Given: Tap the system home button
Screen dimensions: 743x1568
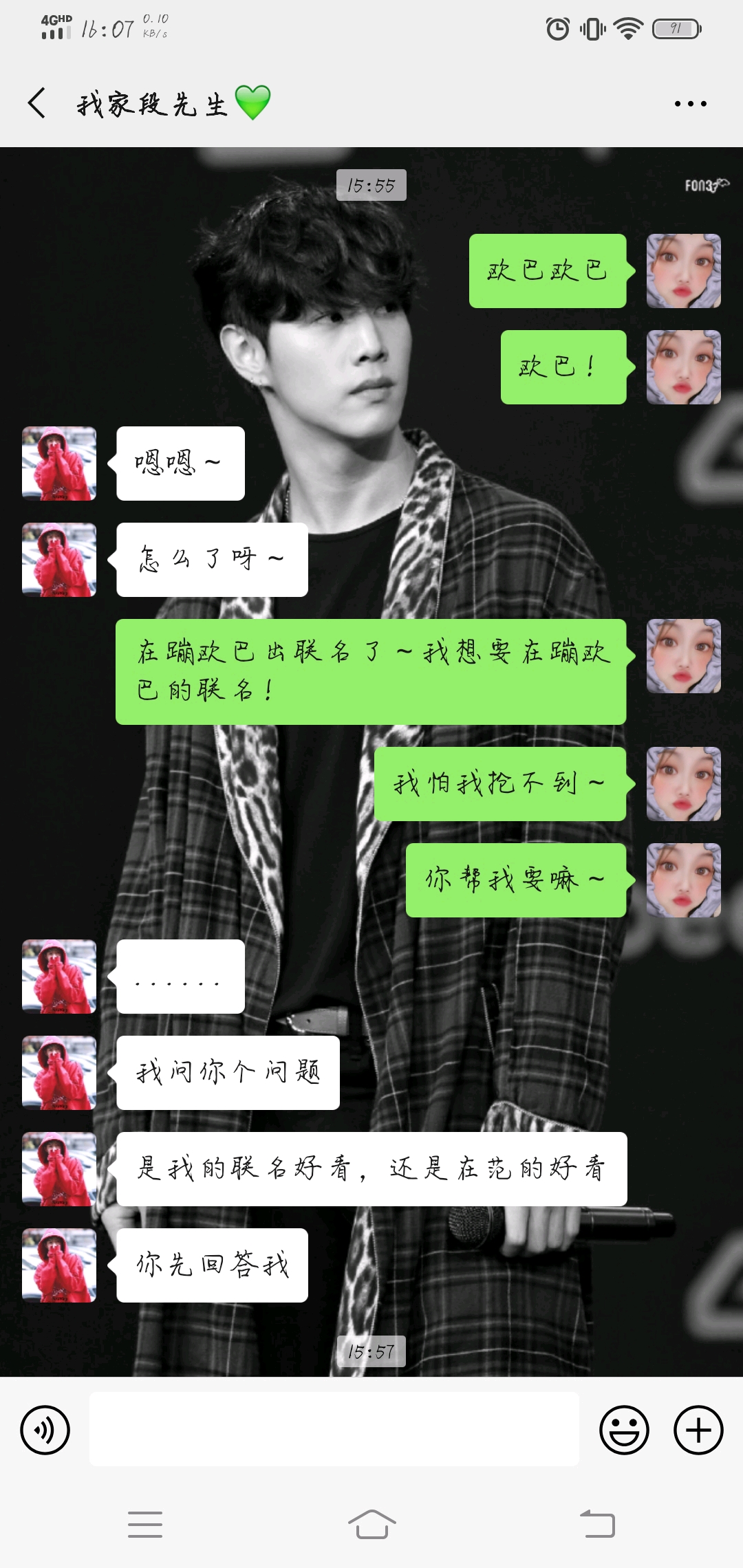Looking at the screenshot, I should click(371, 1525).
